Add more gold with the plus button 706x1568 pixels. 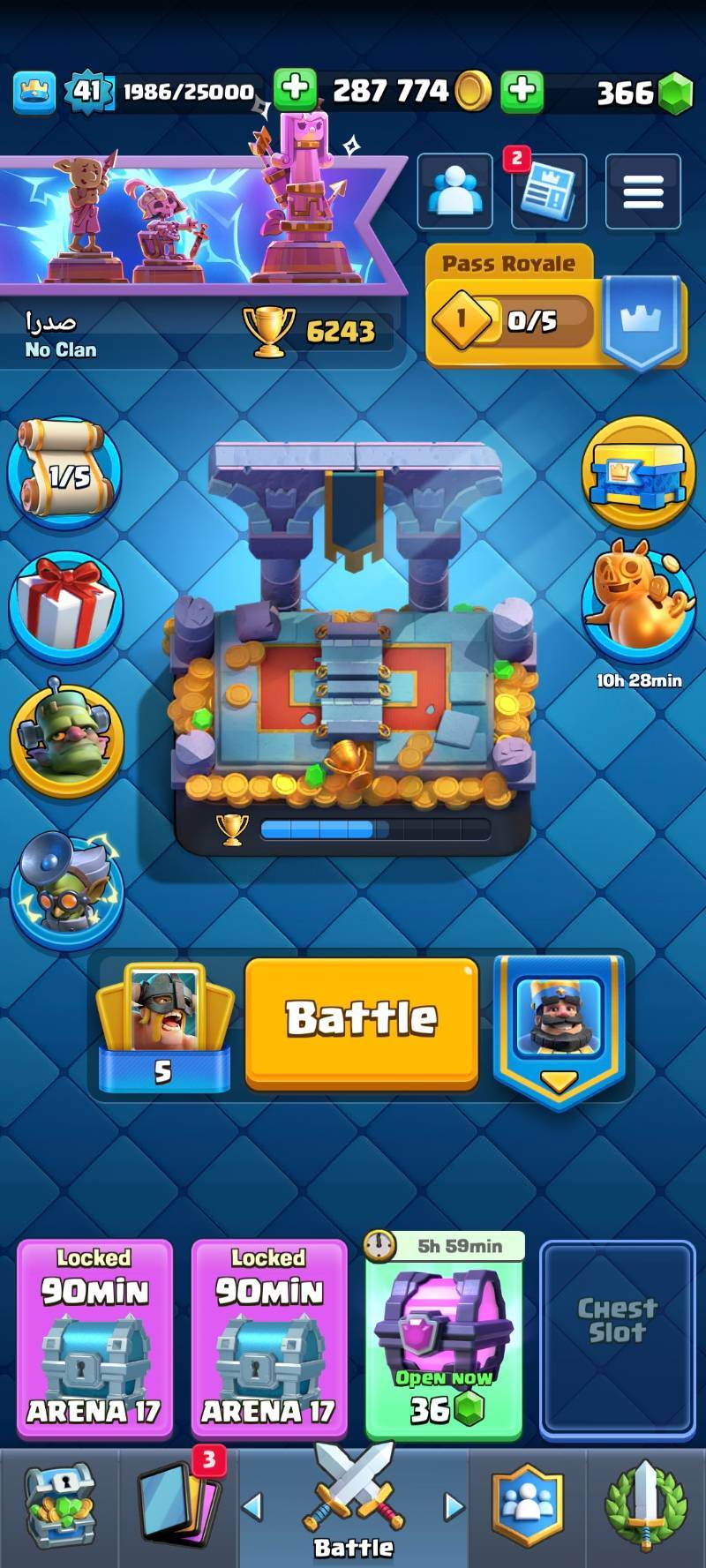tap(295, 90)
